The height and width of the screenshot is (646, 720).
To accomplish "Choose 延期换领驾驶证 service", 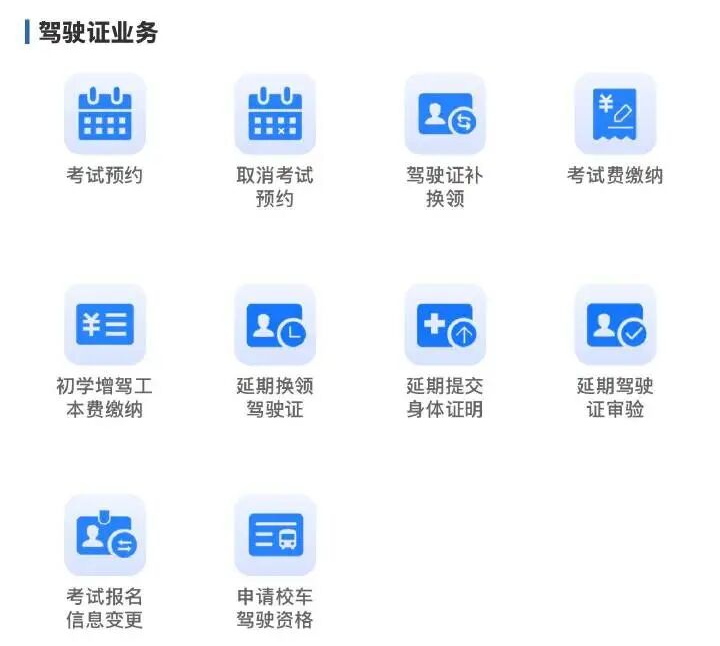I will (275, 325).
